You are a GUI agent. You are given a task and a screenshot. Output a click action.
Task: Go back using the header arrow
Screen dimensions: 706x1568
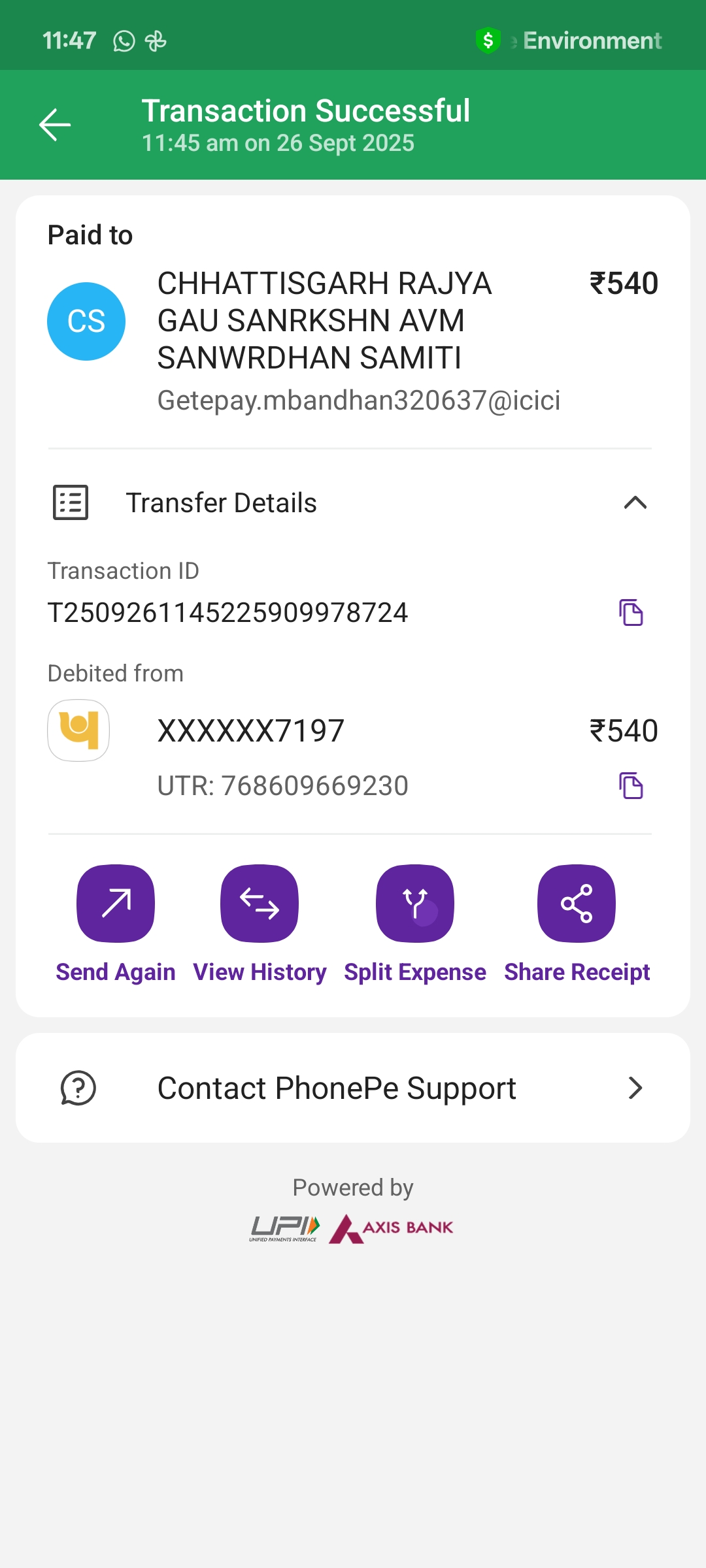(x=55, y=125)
